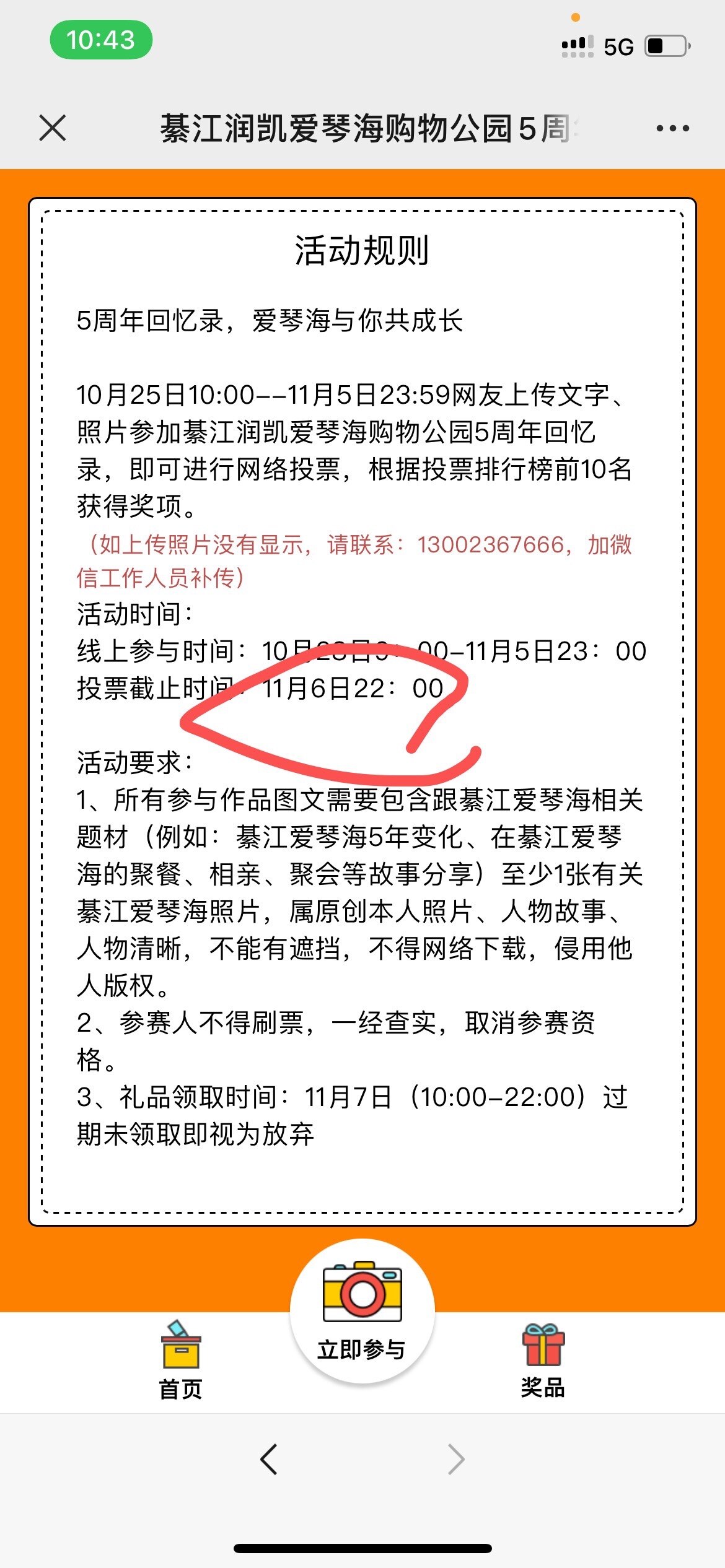The image size is (725, 1568).
Task: Open the three-dot overflow menu
Action: pos(672,128)
